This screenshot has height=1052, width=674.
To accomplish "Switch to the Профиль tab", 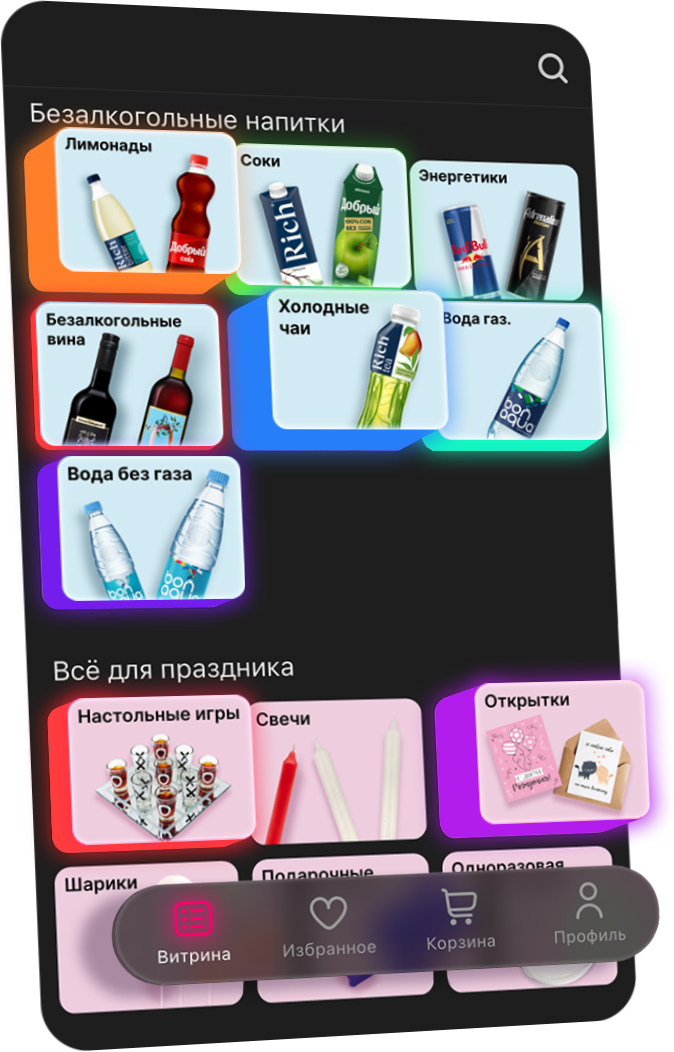I will (x=589, y=913).
